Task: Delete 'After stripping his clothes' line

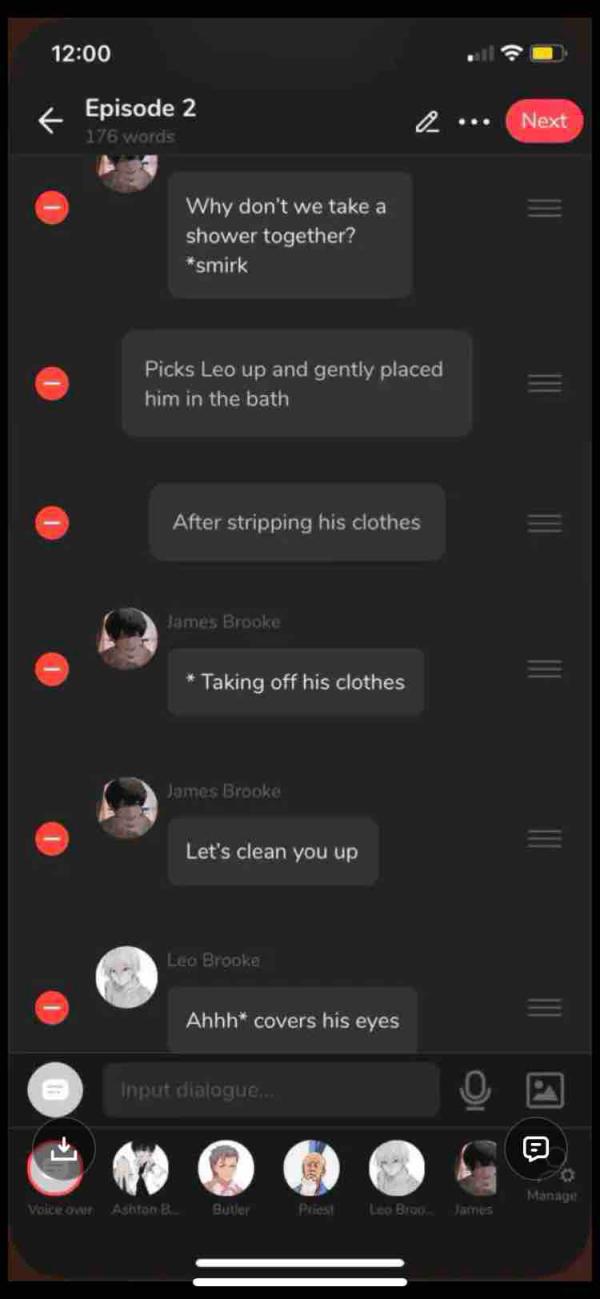Action: 52,522
